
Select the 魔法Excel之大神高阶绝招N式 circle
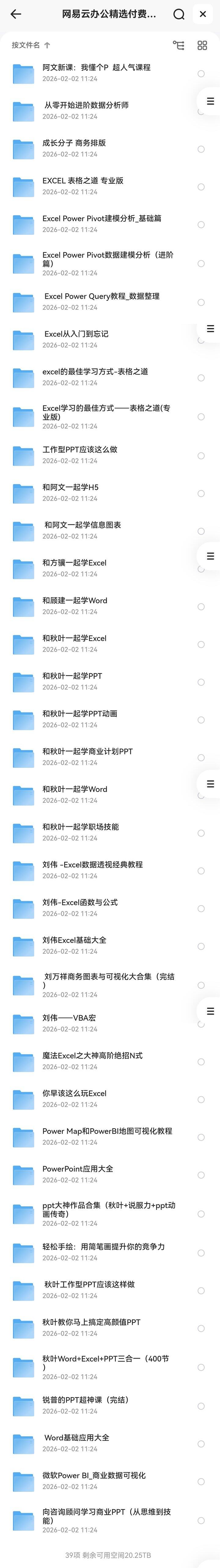(x=201, y=1062)
